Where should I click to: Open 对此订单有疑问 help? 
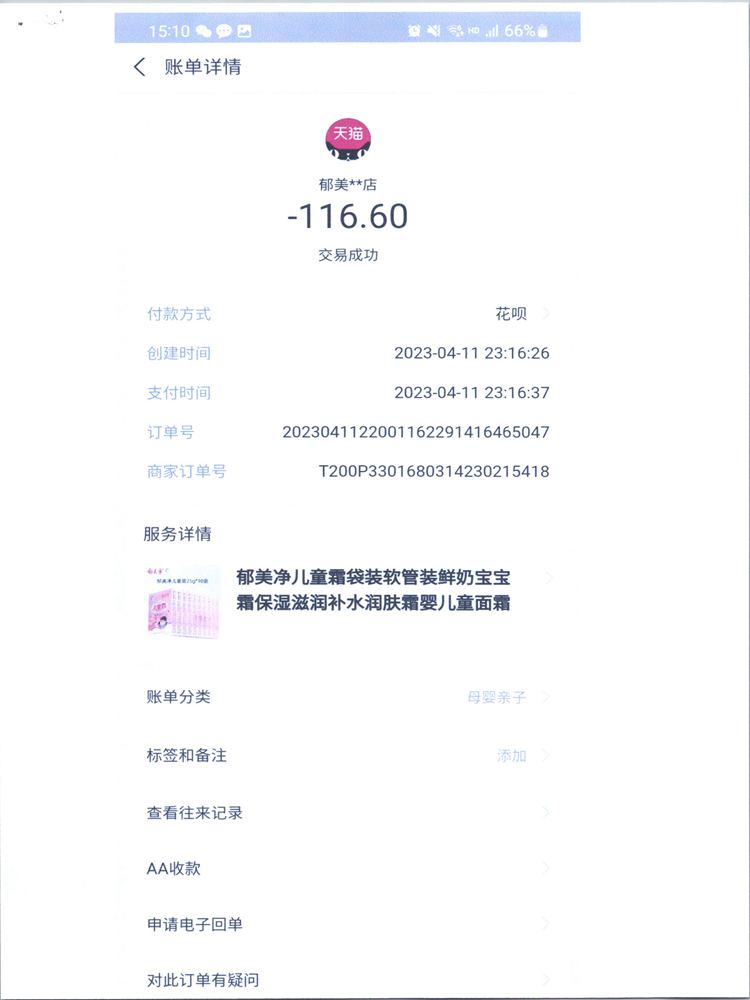pyautogui.click(x=203, y=980)
